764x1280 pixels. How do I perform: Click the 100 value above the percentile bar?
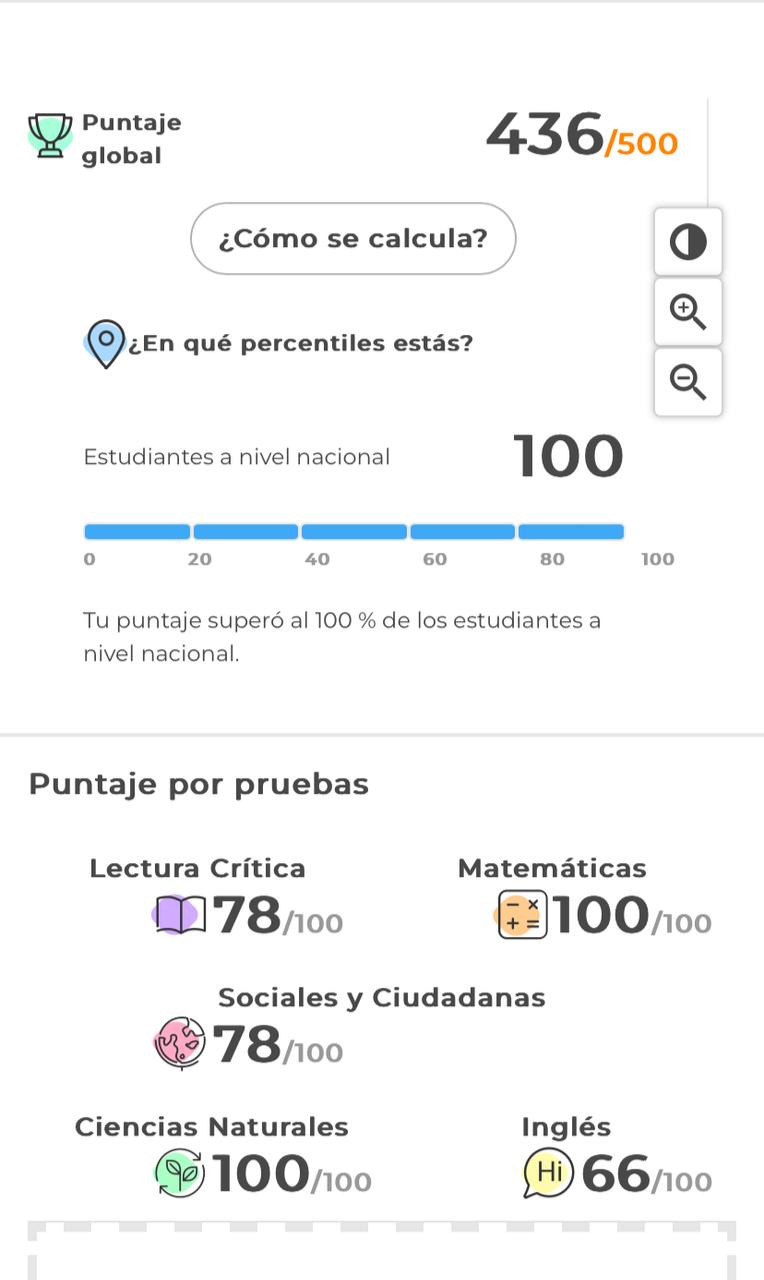568,456
